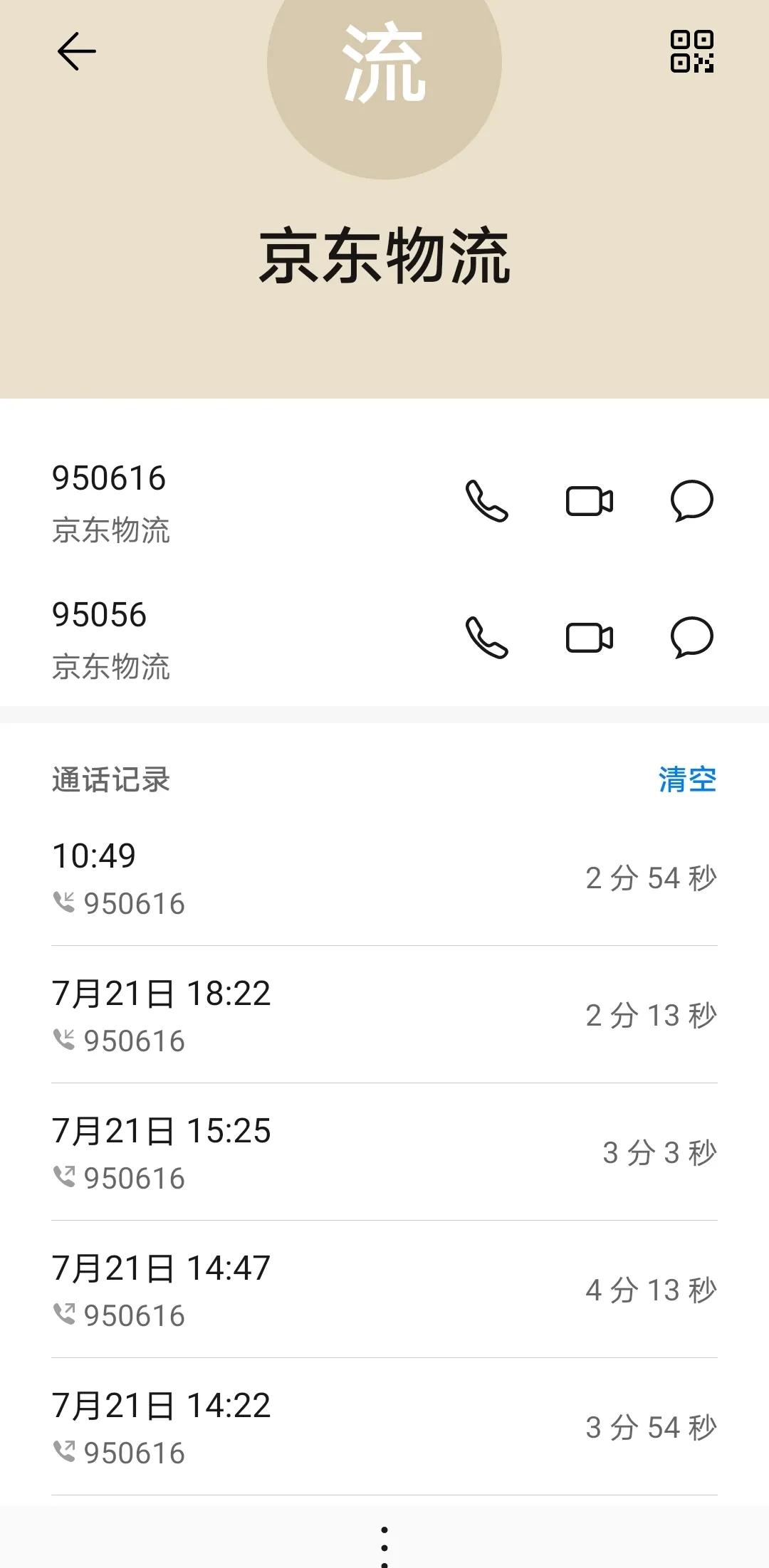769x1568 pixels.
Task: Tap 清空 to clear call history
Action: click(x=688, y=781)
